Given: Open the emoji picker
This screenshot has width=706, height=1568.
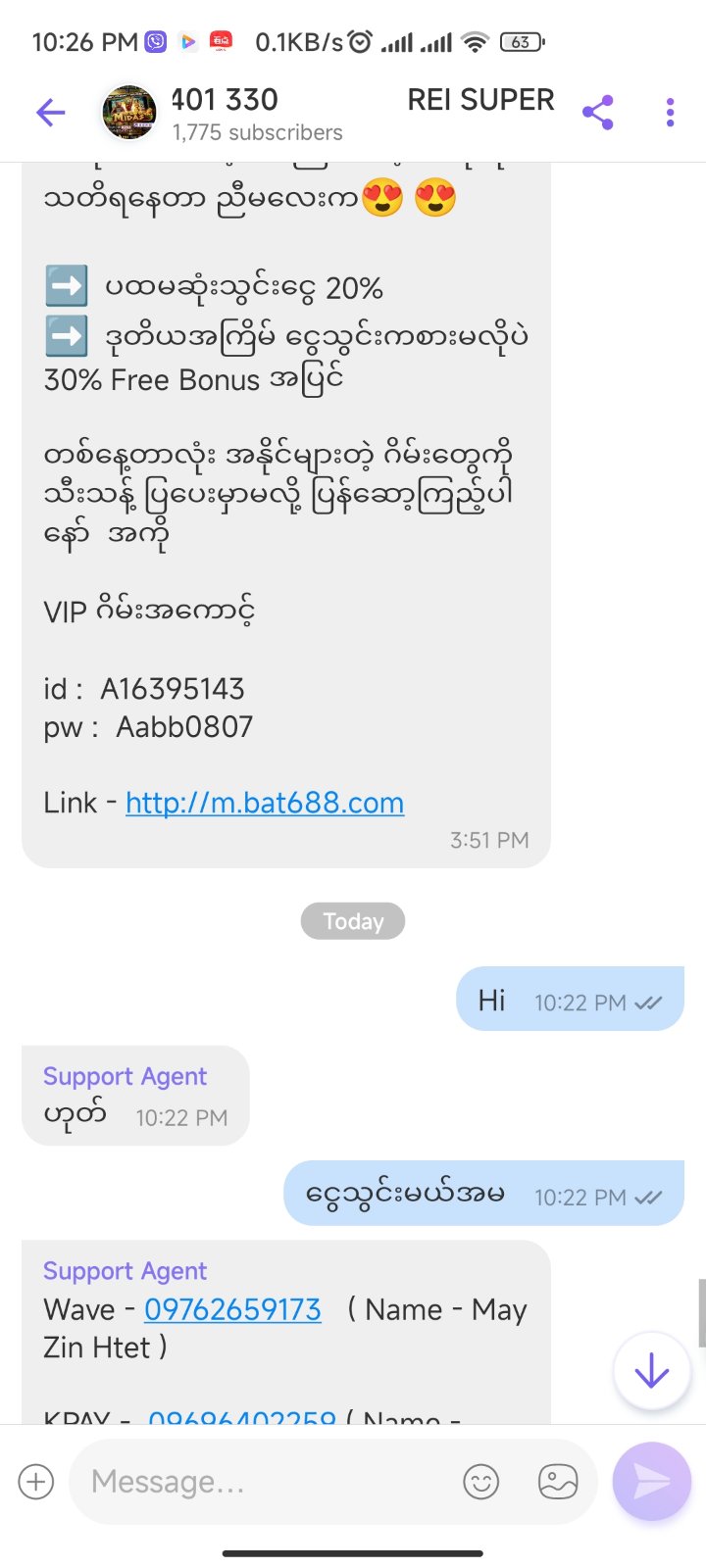Looking at the screenshot, I should tap(480, 1481).
